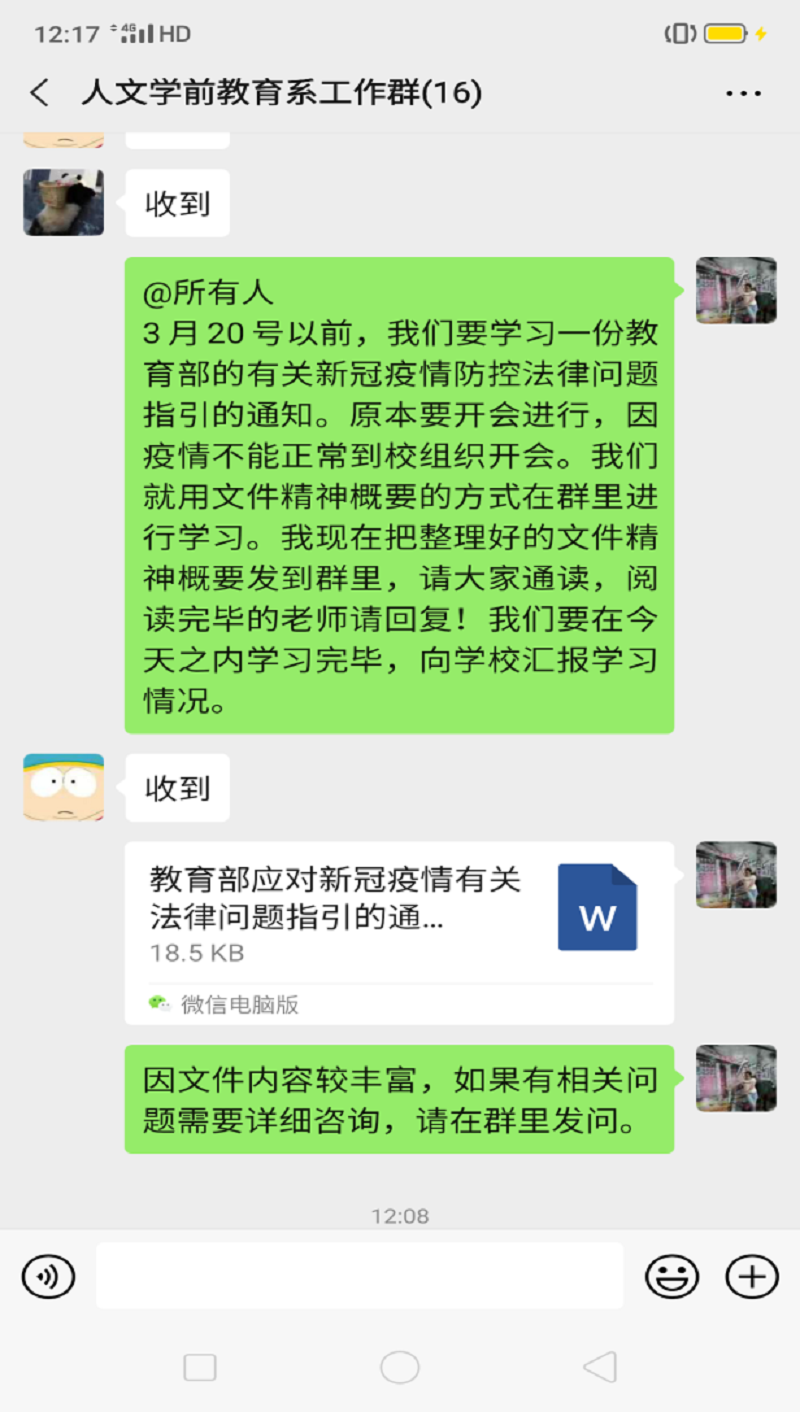Image resolution: width=800 pixels, height=1412 pixels.
Task: Tap the panda avatar beside the first 收到
Action: click(64, 203)
